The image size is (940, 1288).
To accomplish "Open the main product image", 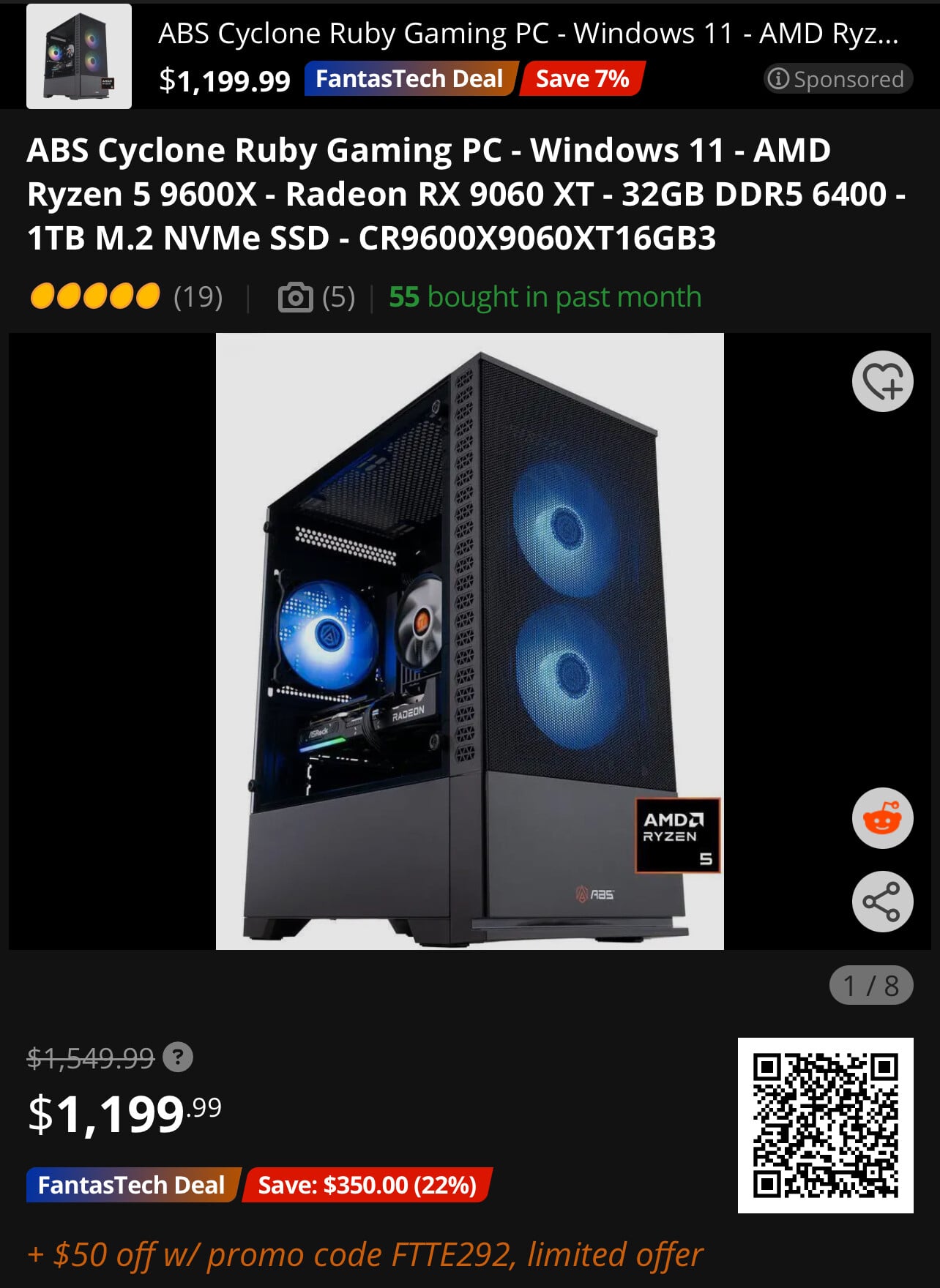I will 469,641.
